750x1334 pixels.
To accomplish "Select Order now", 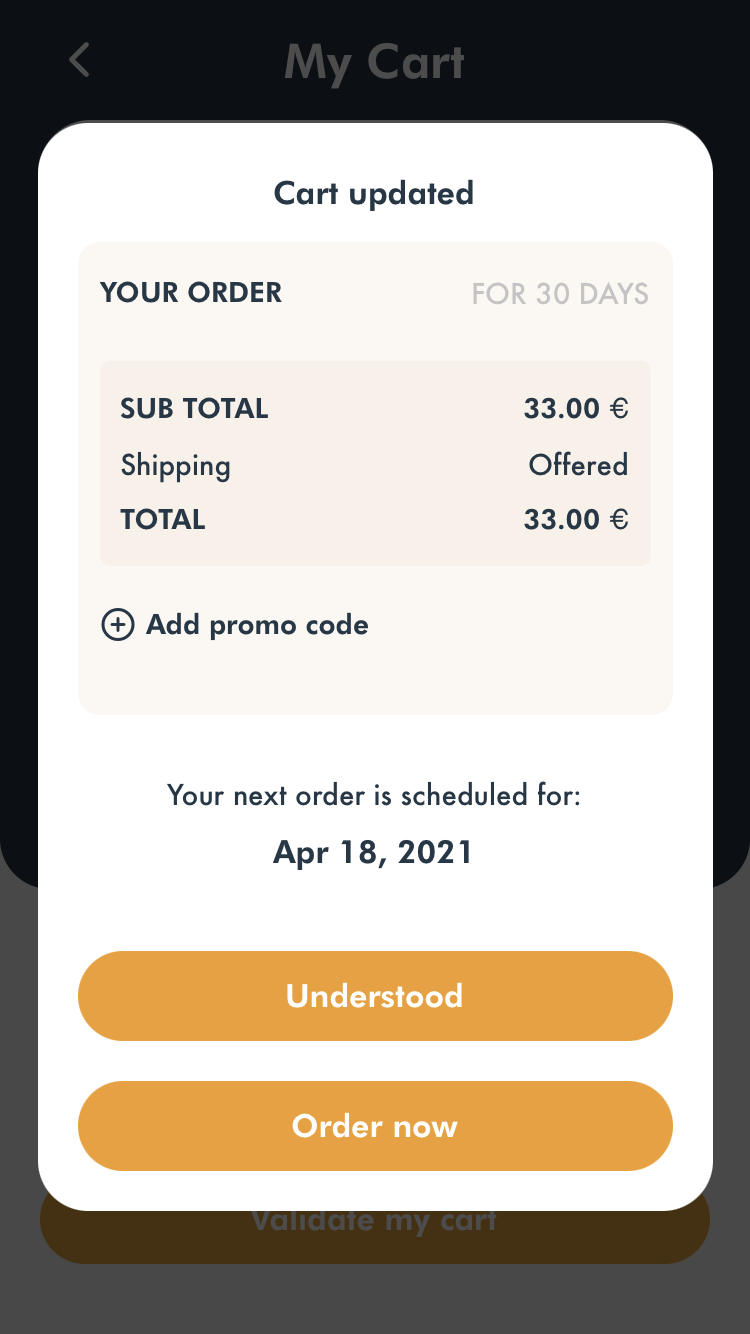I will pos(375,1126).
